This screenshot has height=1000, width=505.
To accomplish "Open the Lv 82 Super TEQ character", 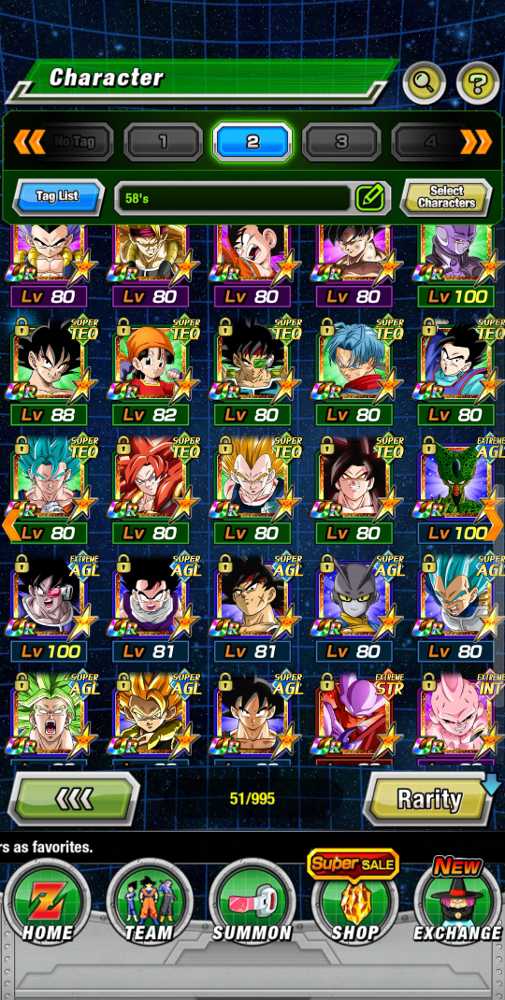I will click(150, 371).
